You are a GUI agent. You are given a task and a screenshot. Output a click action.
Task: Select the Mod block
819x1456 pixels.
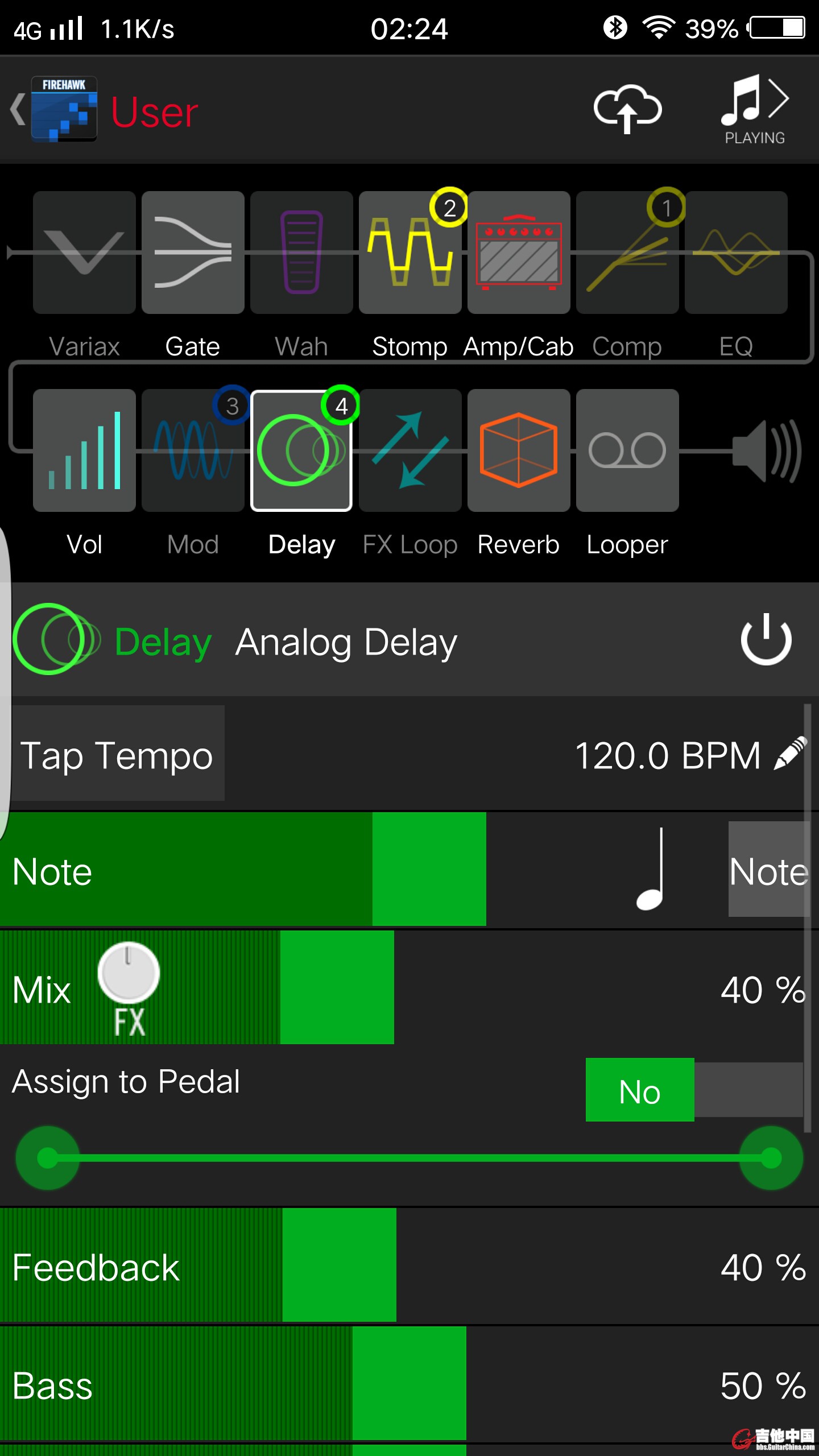tap(193, 450)
